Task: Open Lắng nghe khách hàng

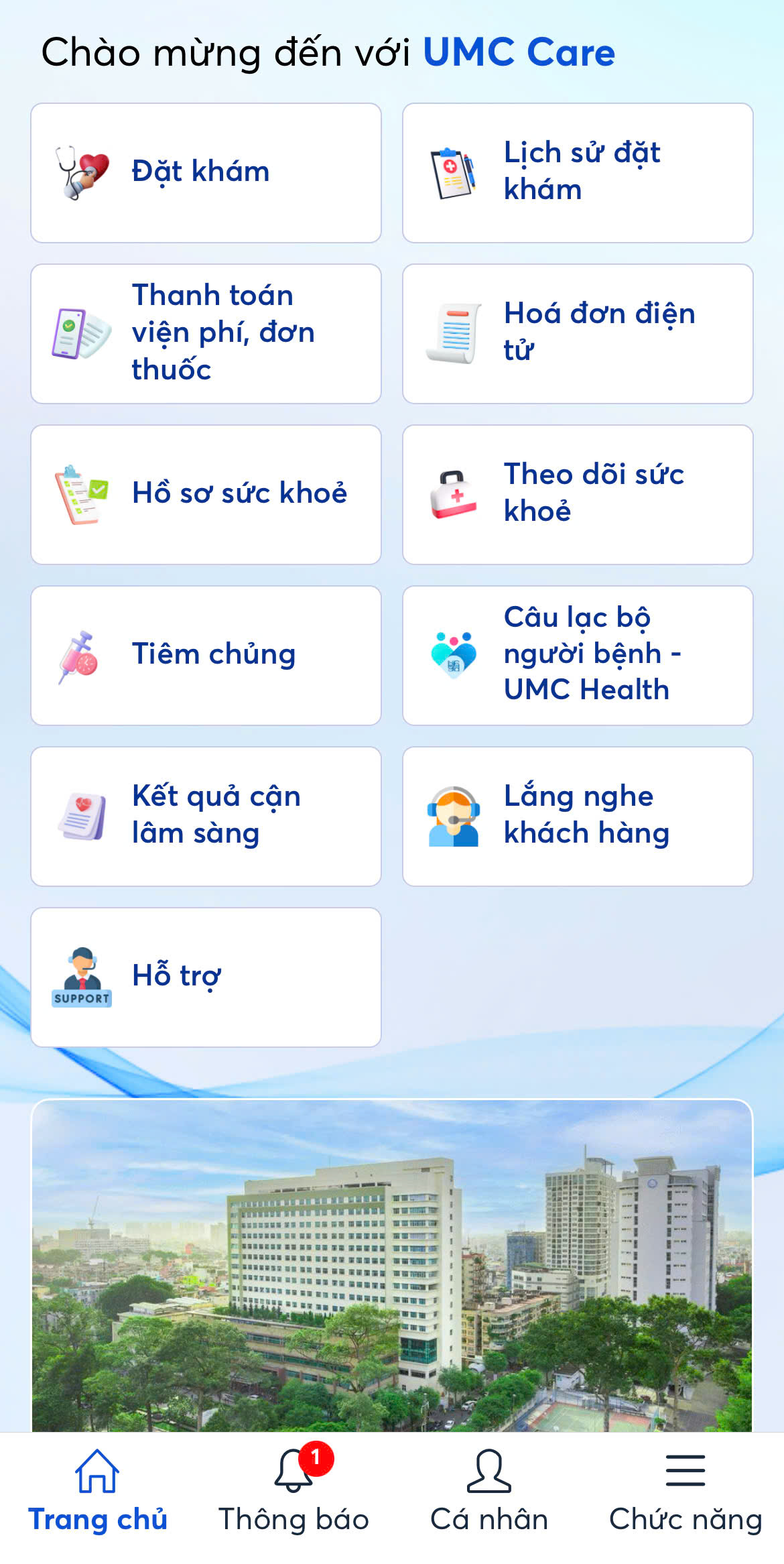Action: pos(577,816)
